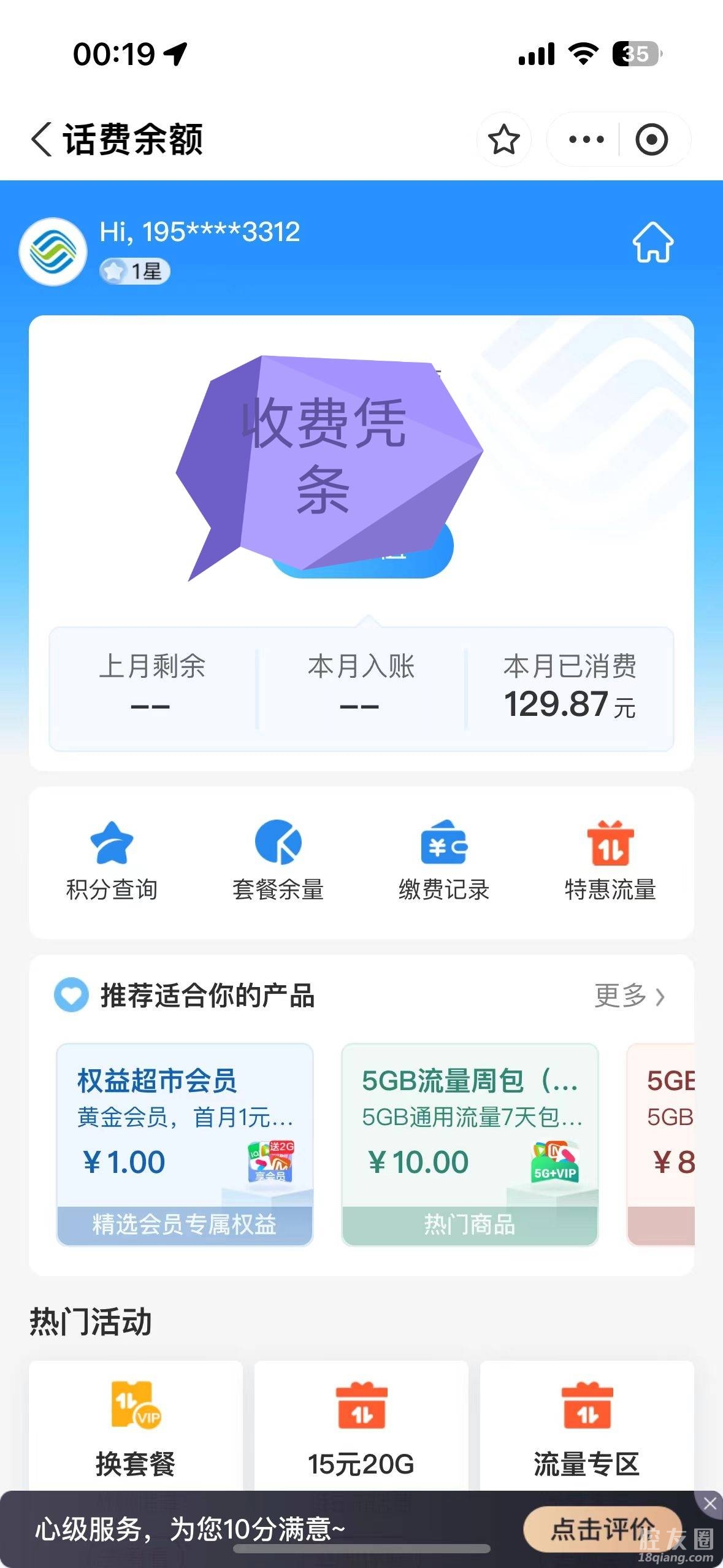Viewport: 723px width, 1568px height.
Task: Go back from 话费余额 page
Action: pos(42,139)
